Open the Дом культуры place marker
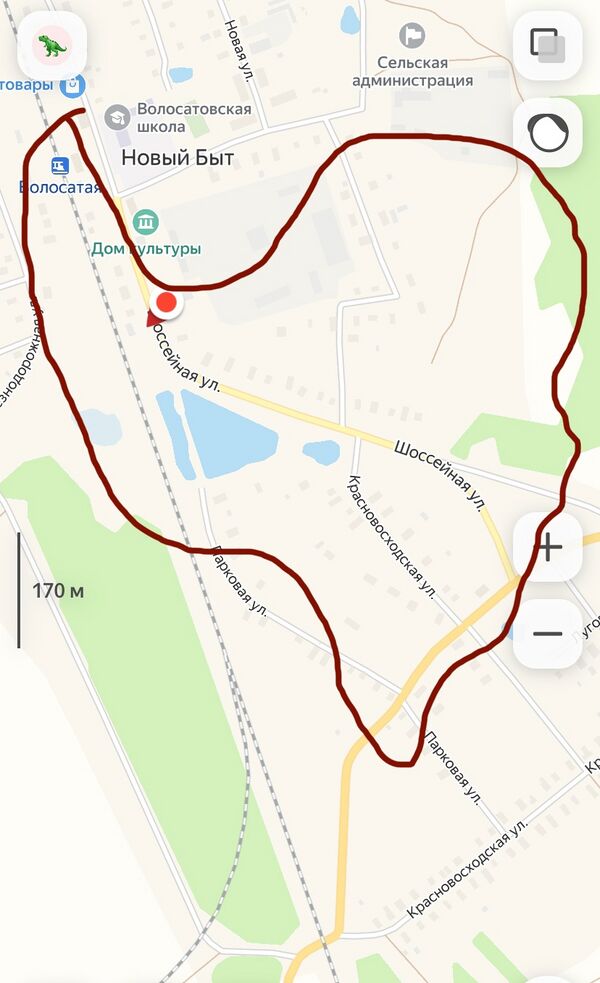 tap(146, 222)
